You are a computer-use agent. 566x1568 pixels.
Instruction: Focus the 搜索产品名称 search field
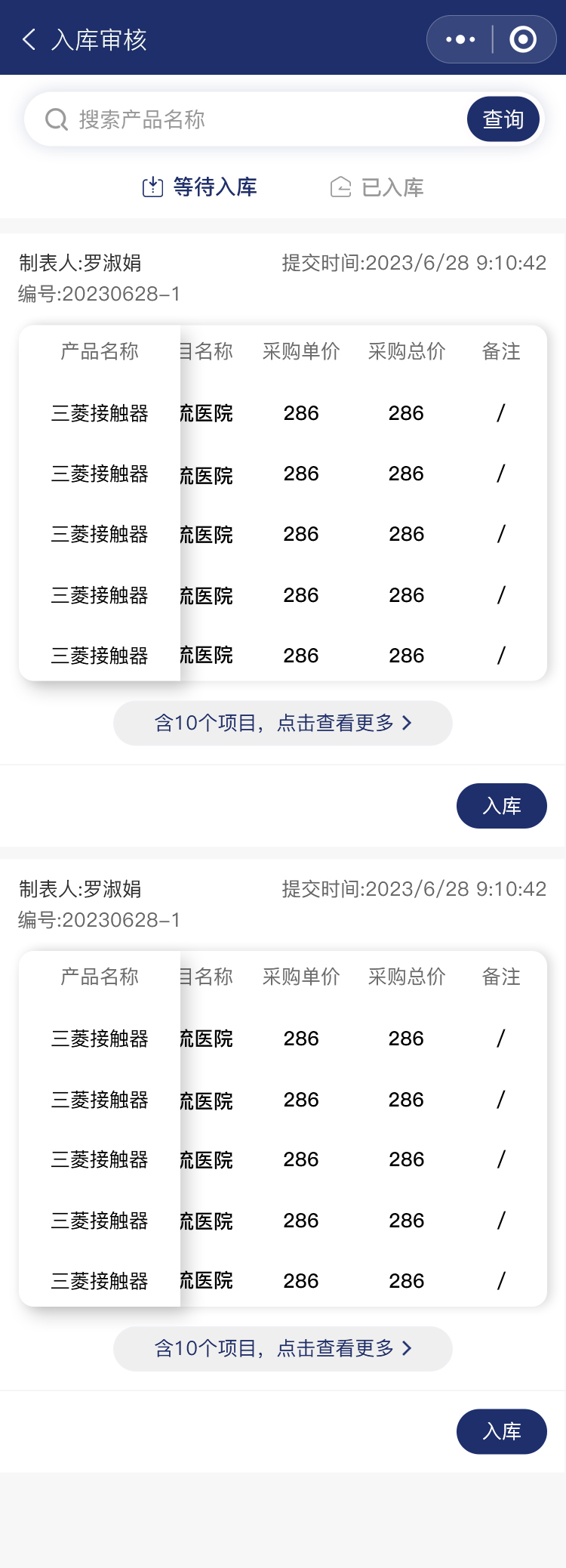click(x=257, y=119)
